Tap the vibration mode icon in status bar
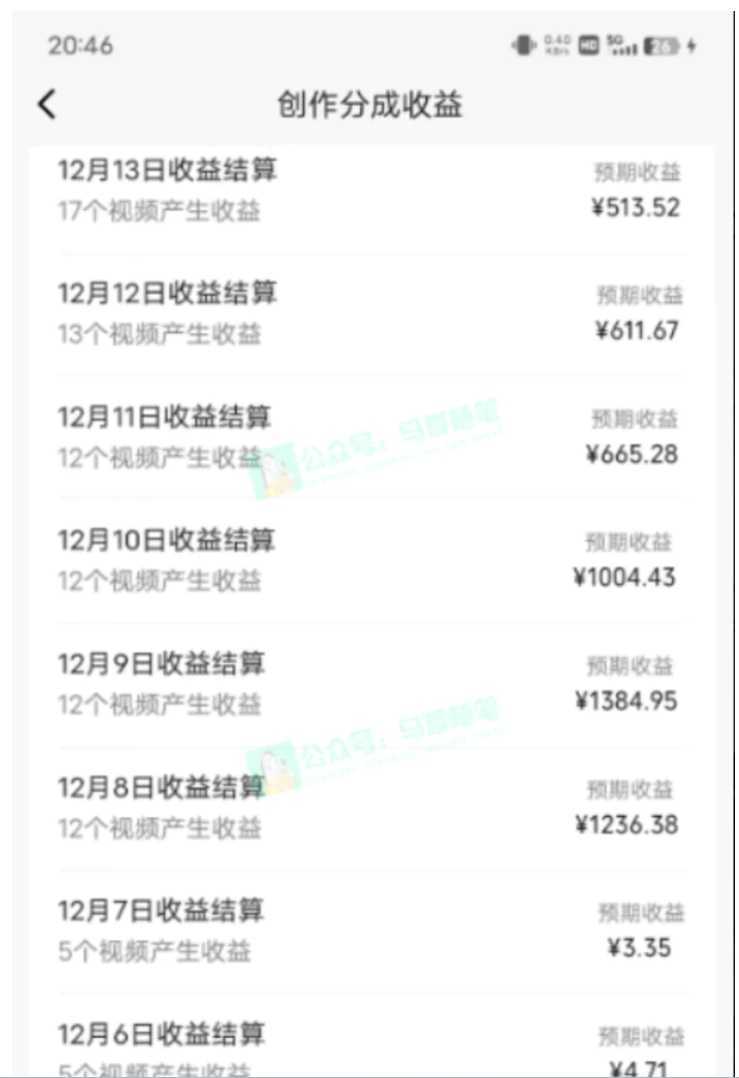The width and height of the screenshot is (739, 1078). [524, 45]
